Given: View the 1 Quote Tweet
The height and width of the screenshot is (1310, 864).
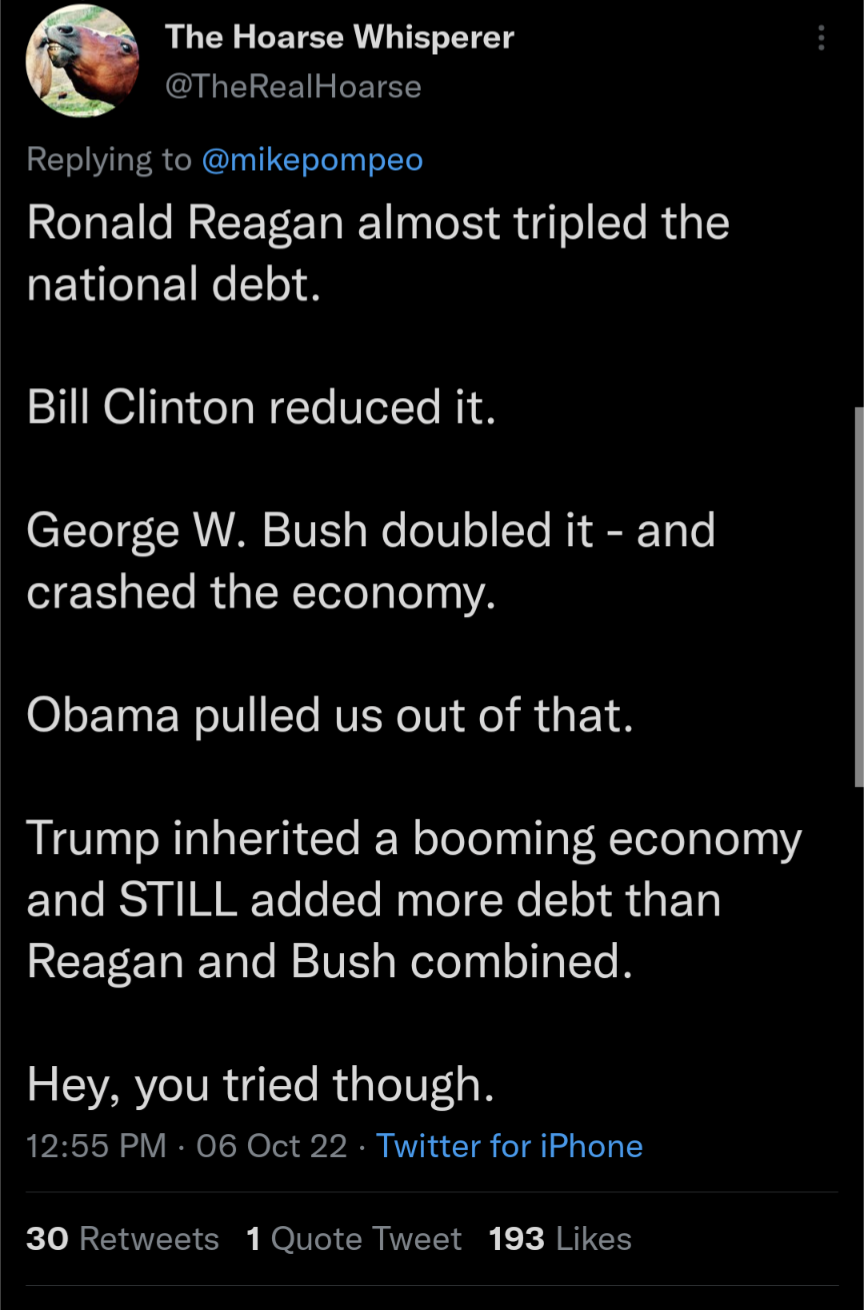Looking at the screenshot, I should tap(354, 1239).
